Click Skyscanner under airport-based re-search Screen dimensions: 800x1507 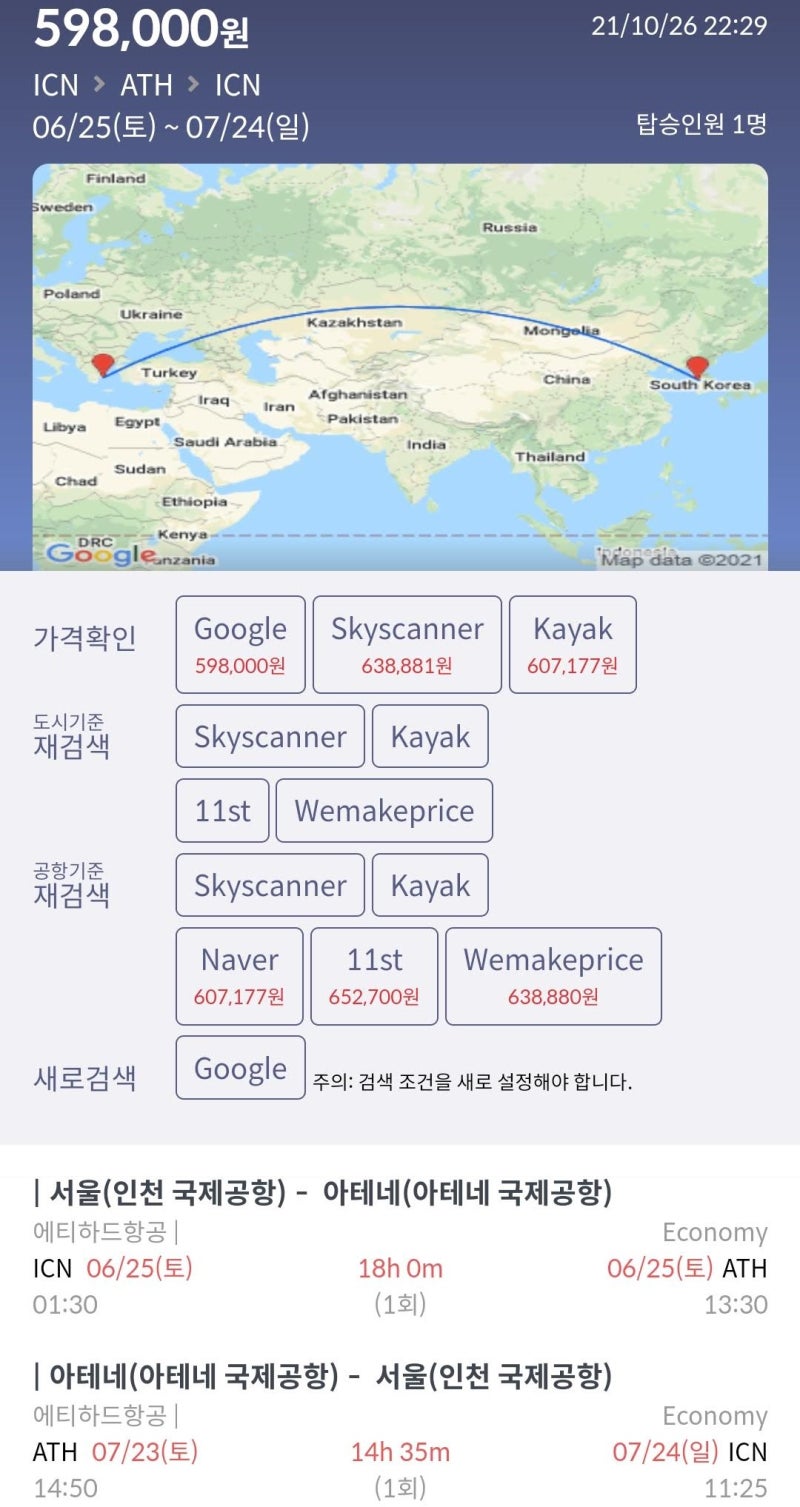(x=269, y=884)
